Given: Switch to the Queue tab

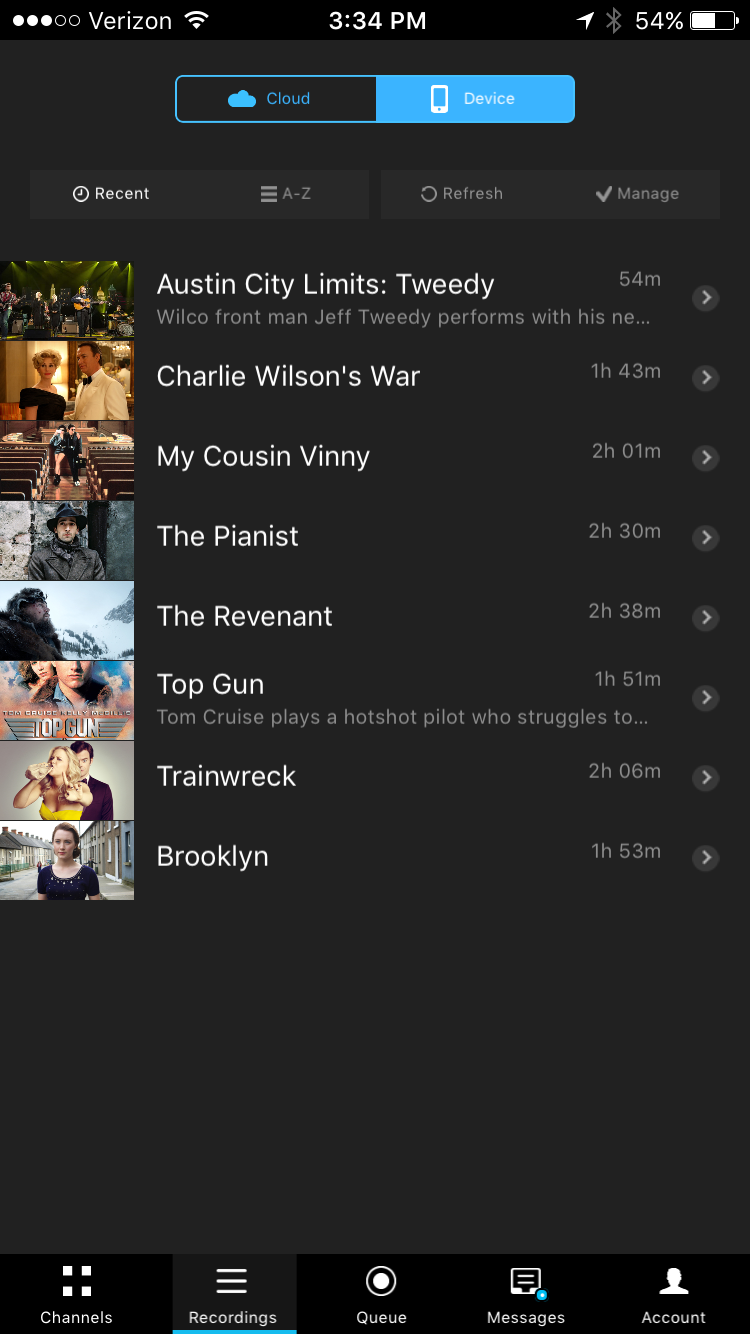Looking at the screenshot, I should coord(381,1294).
